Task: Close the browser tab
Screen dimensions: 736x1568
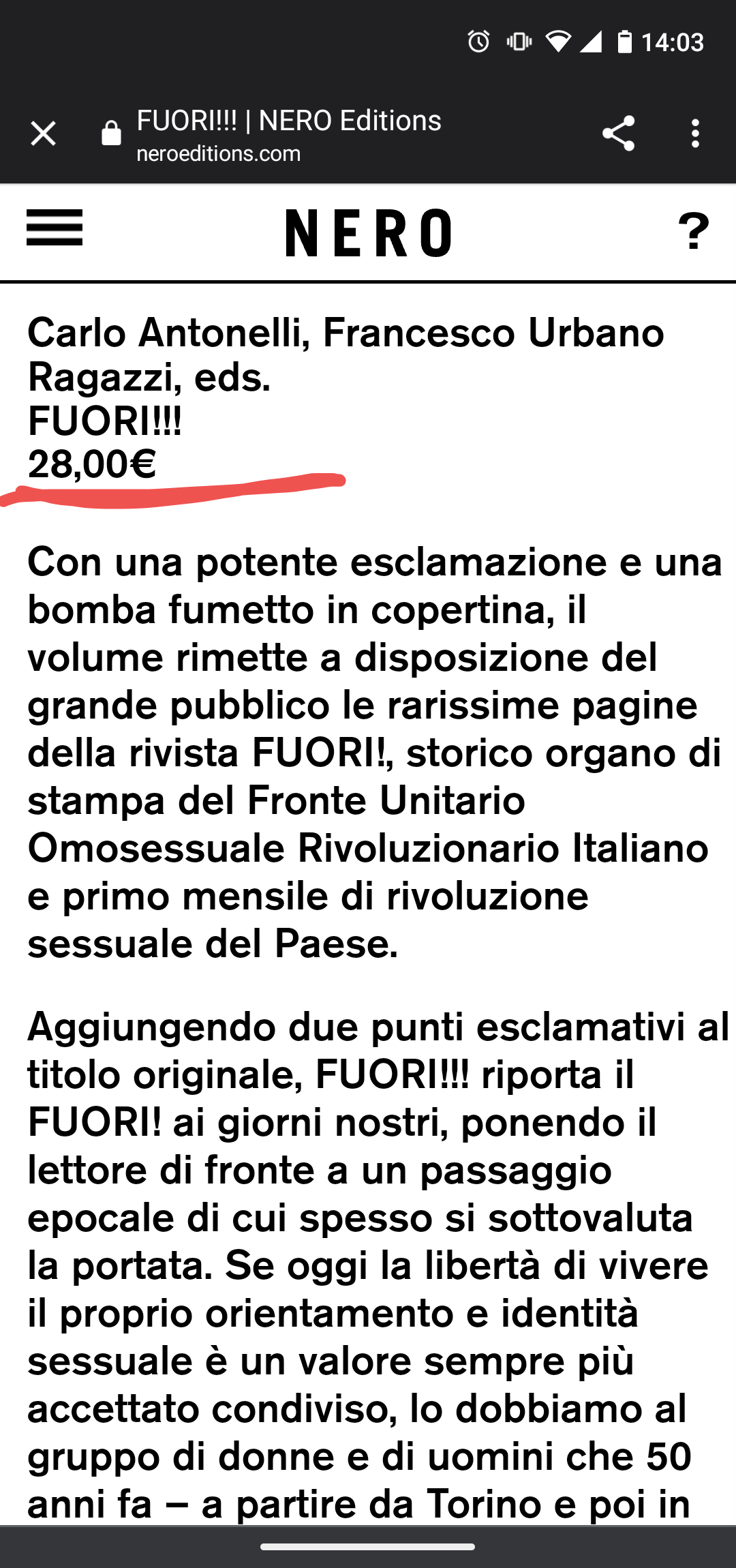Action: pos(43,134)
